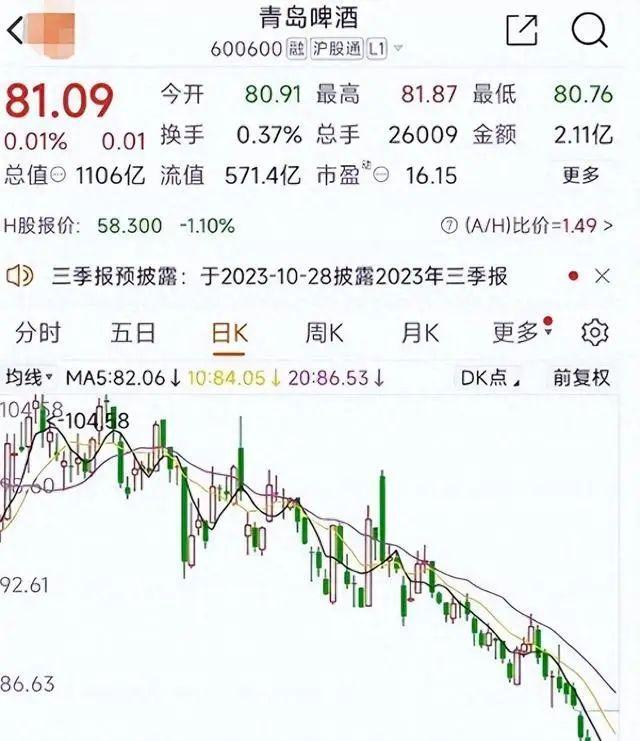Dismiss the 三季报预披露 notice
640x741 pixels.
point(602,275)
